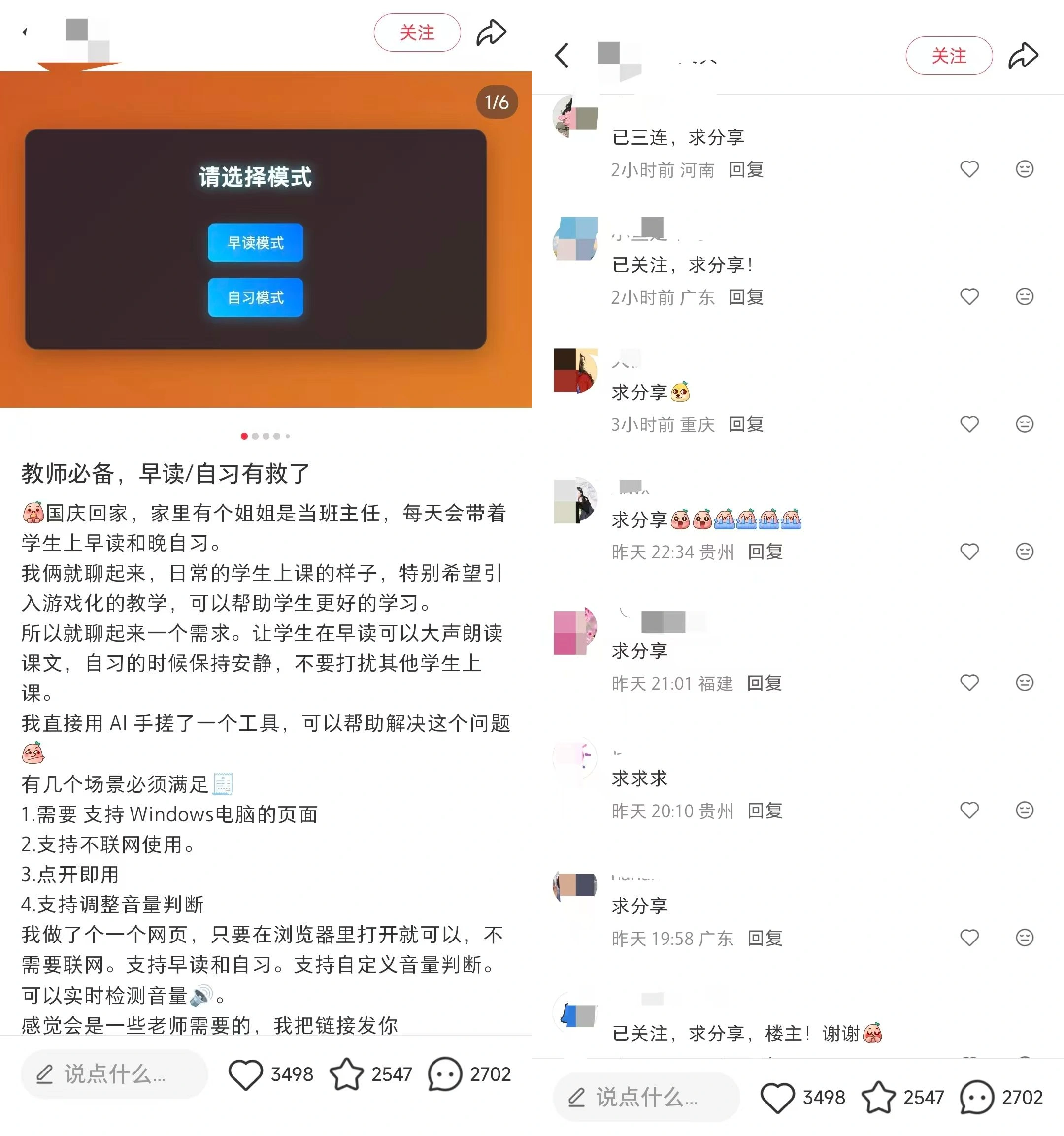Open emoji reaction for the 求求求 comment
The height and width of the screenshot is (1136, 1064).
tap(1024, 811)
